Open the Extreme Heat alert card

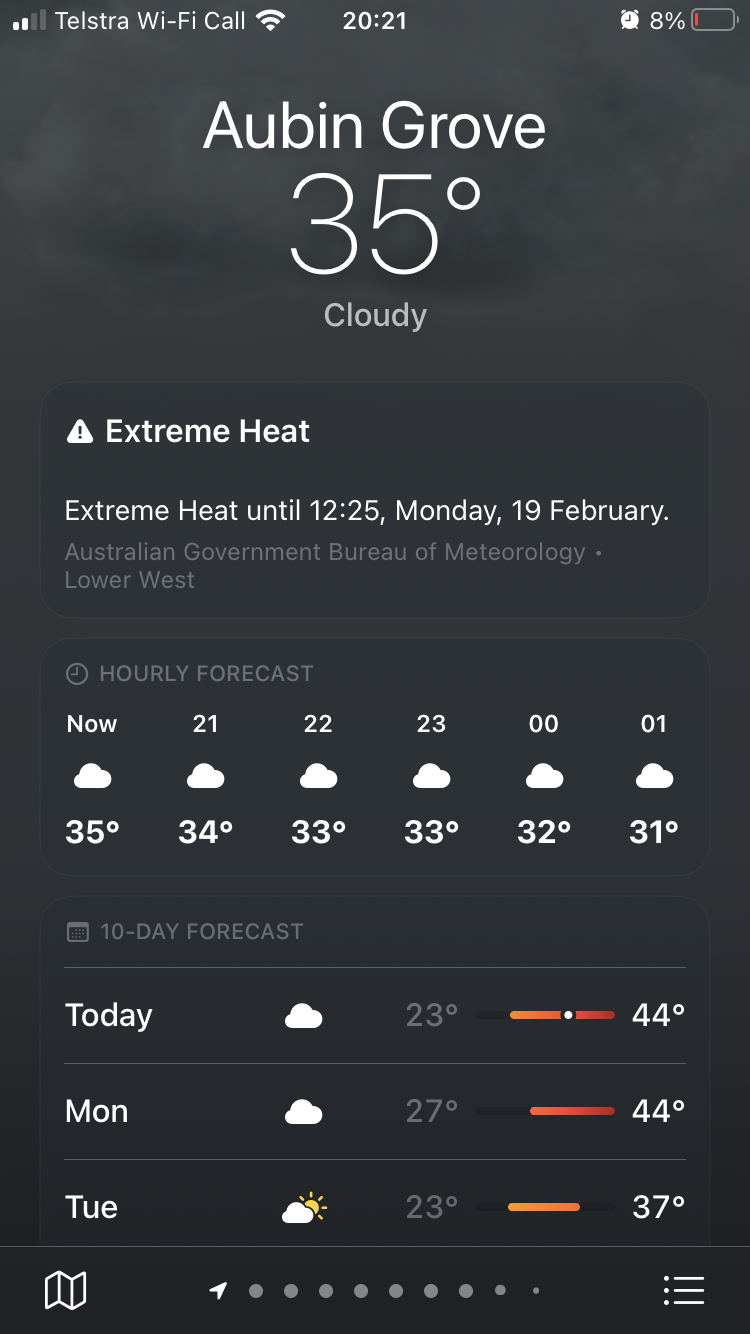[375, 500]
